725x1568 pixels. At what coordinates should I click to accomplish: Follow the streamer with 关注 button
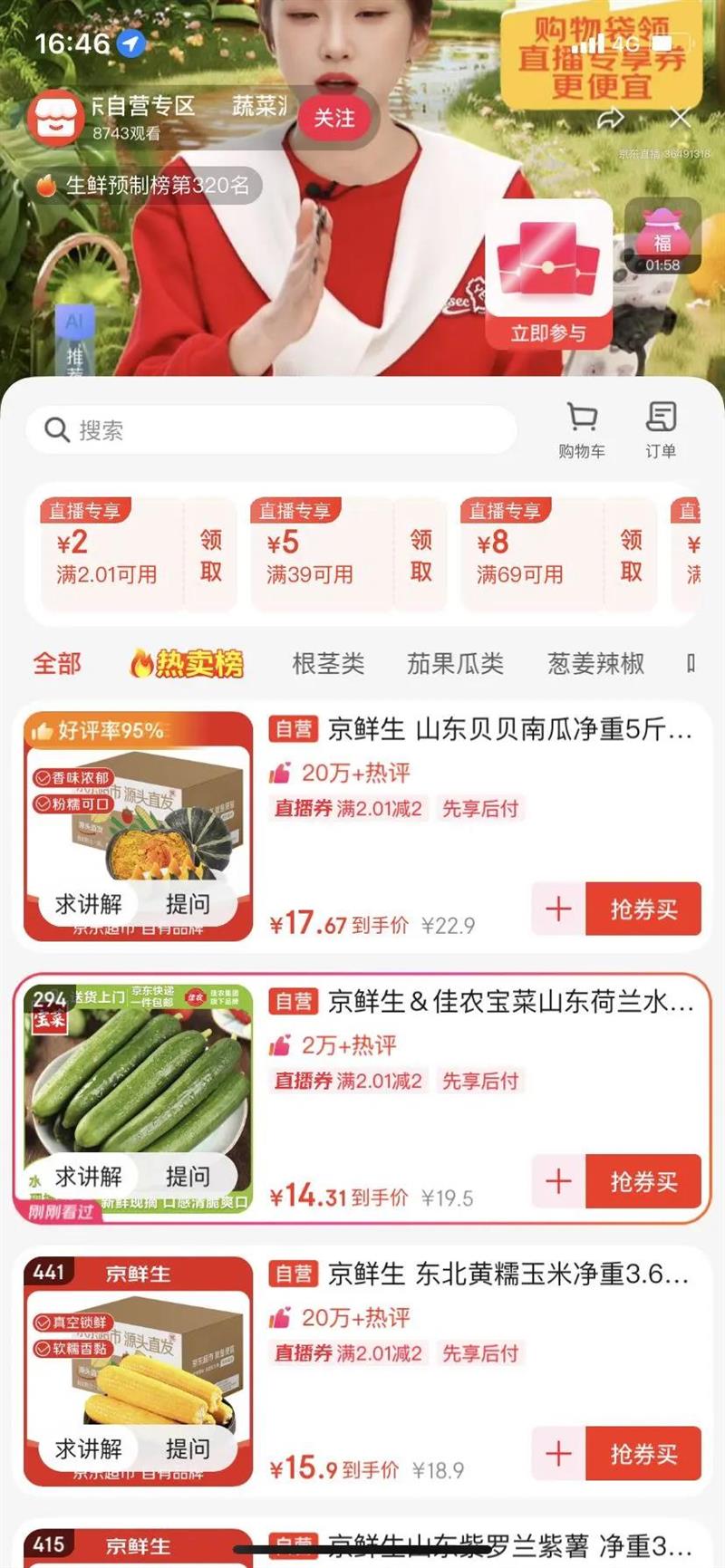pyautogui.click(x=333, y=118)
